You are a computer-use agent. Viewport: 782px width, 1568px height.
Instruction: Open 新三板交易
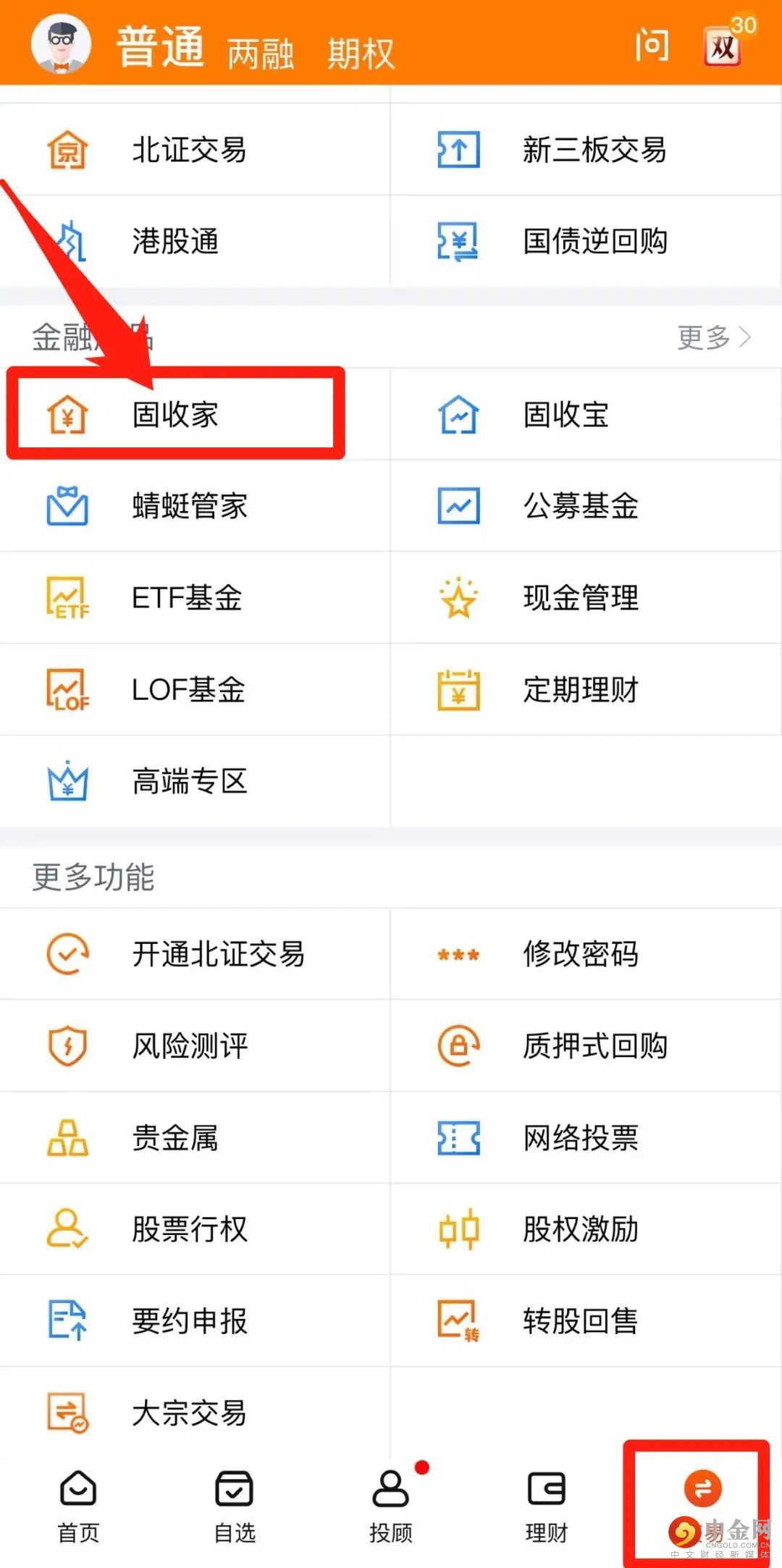click(x=594, y=151)
